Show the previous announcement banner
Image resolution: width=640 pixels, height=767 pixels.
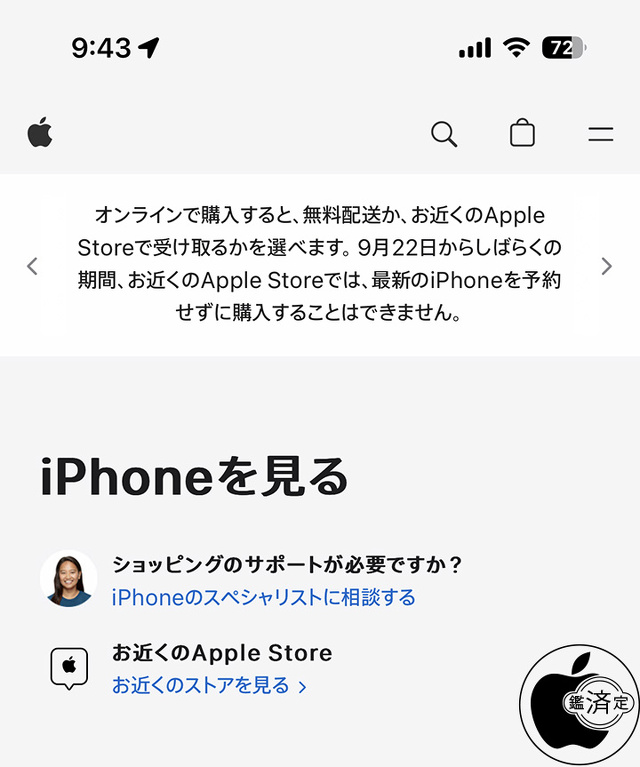(32, 266)
